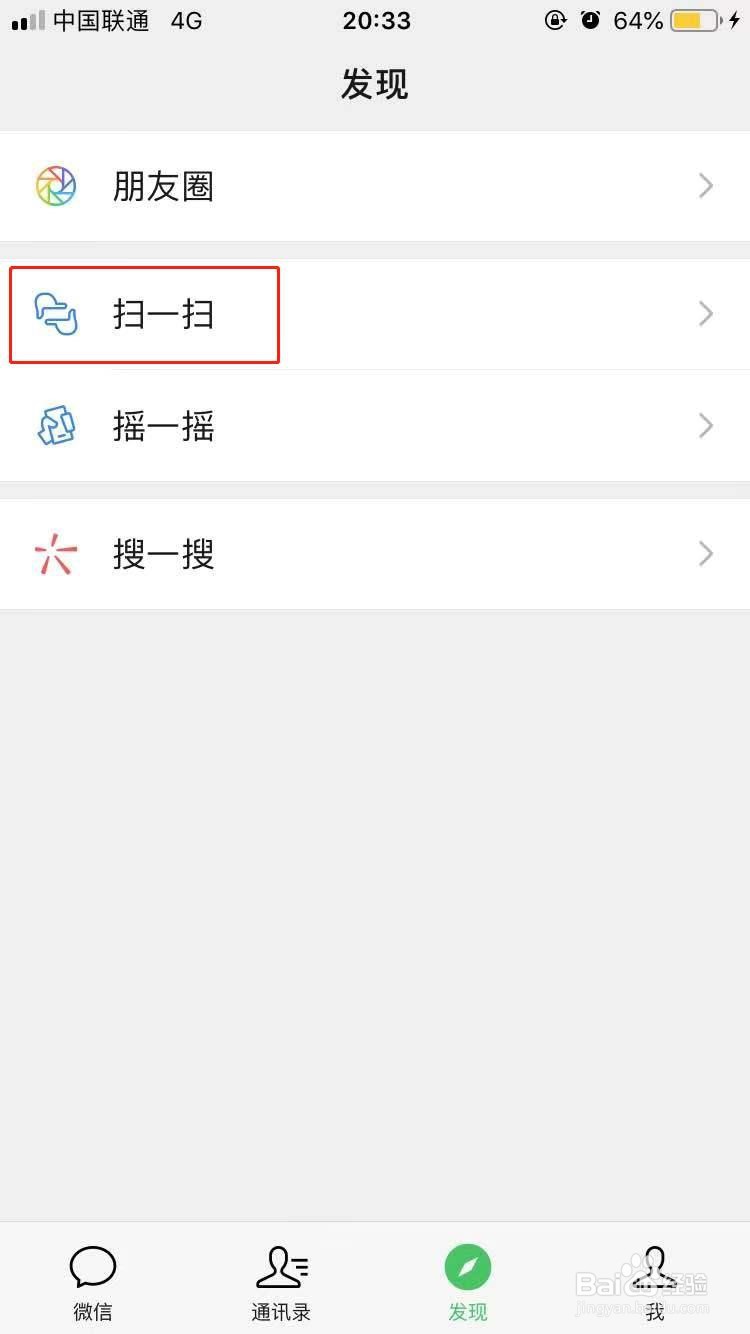This screenshot has height=1334, width=750.
Task: Open 摇一摇 using its right arrow
Action: 705,426
